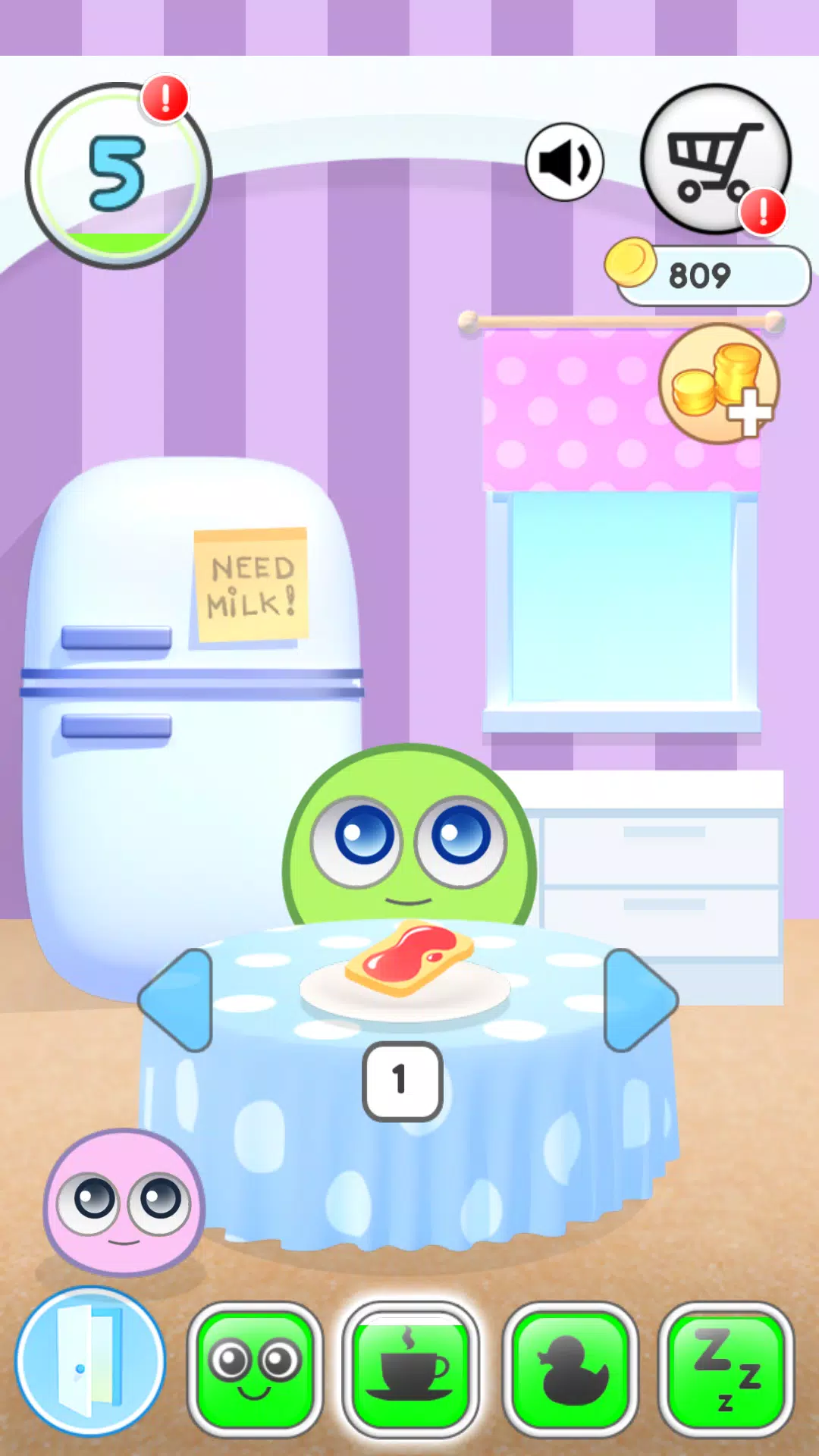Select the cup kitchen tab
This screenshot has width=819, height=1456.
tap(410, 1369)
